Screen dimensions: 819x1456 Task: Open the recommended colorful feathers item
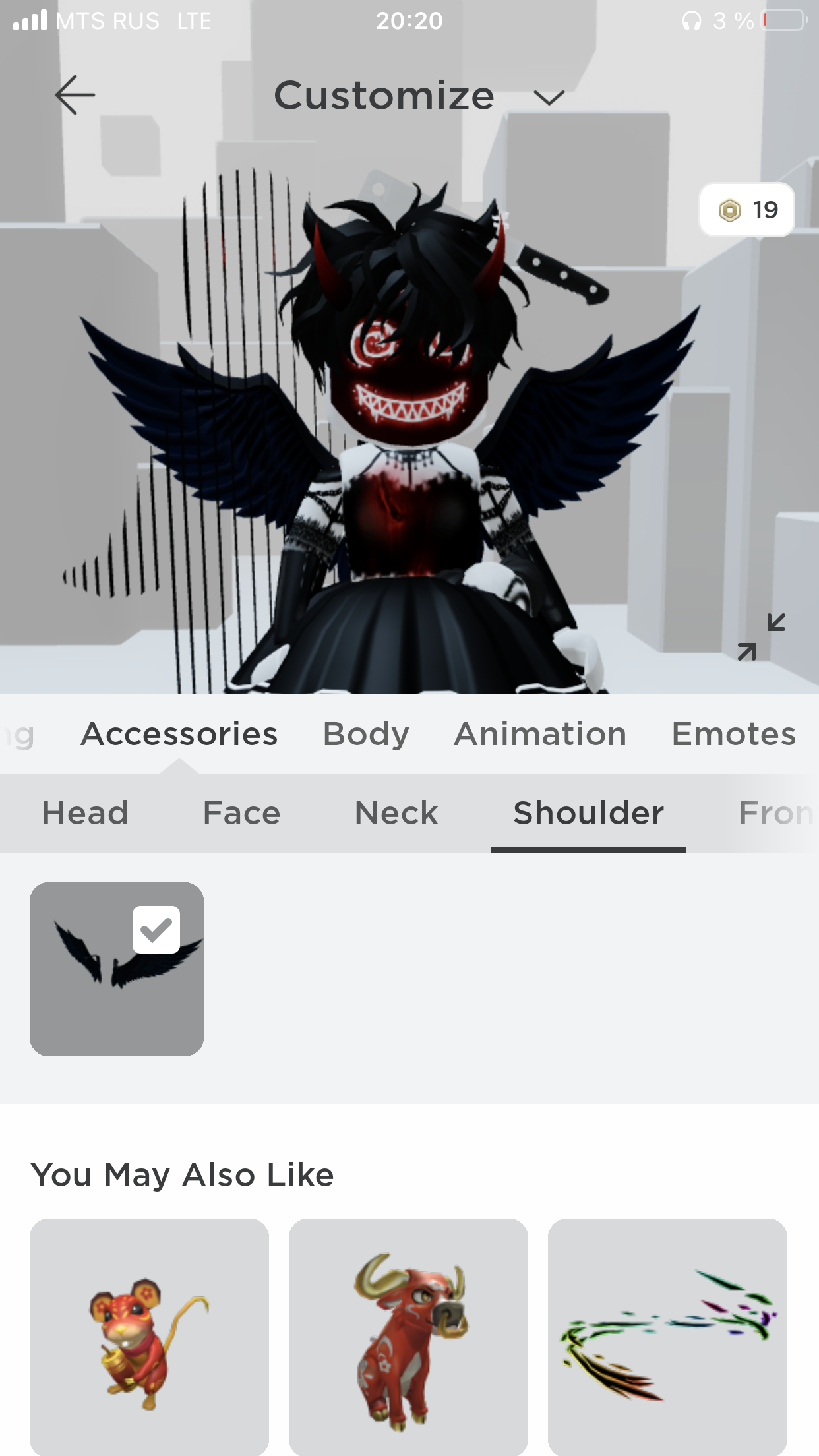click(667, 1339)
